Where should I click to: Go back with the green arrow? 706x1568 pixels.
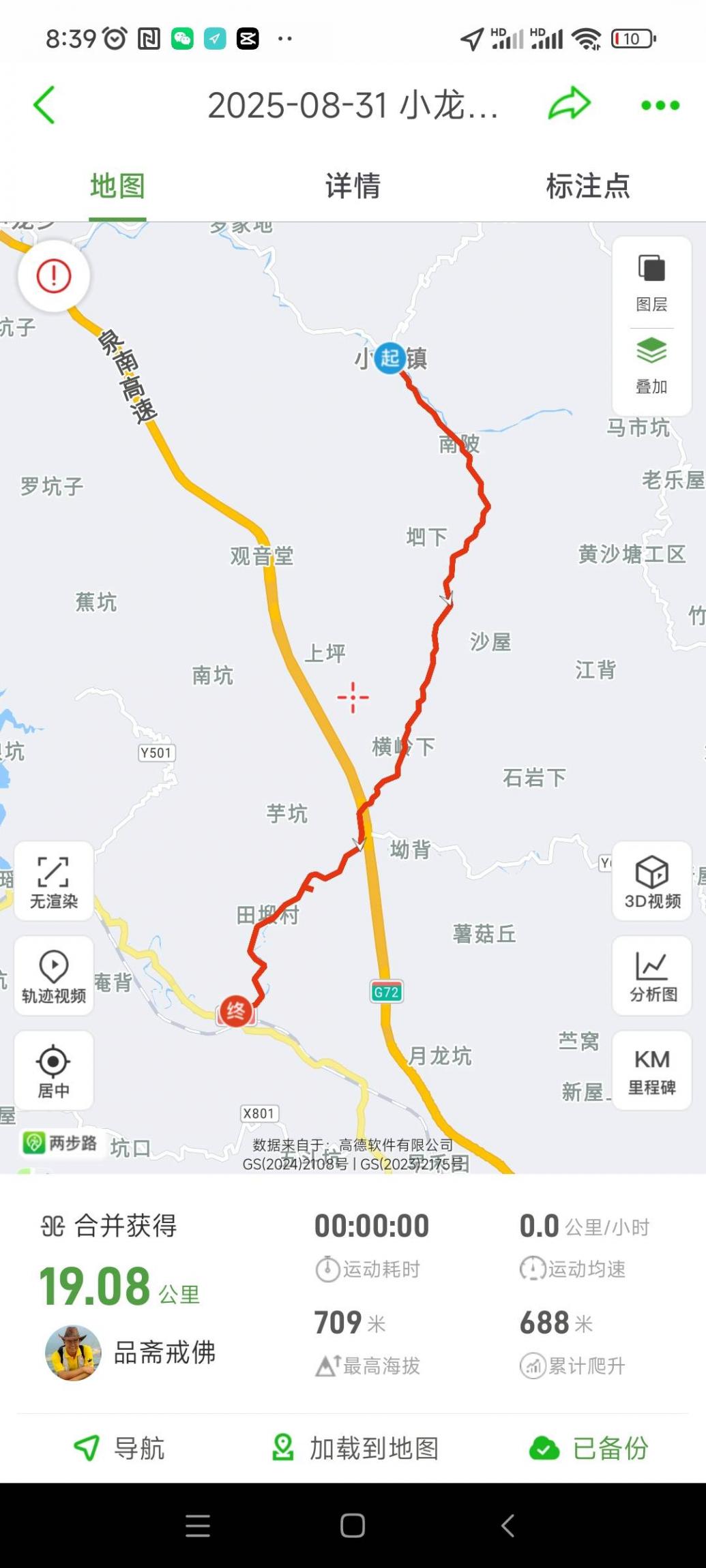pyautogui.click(x=44, y=105)
